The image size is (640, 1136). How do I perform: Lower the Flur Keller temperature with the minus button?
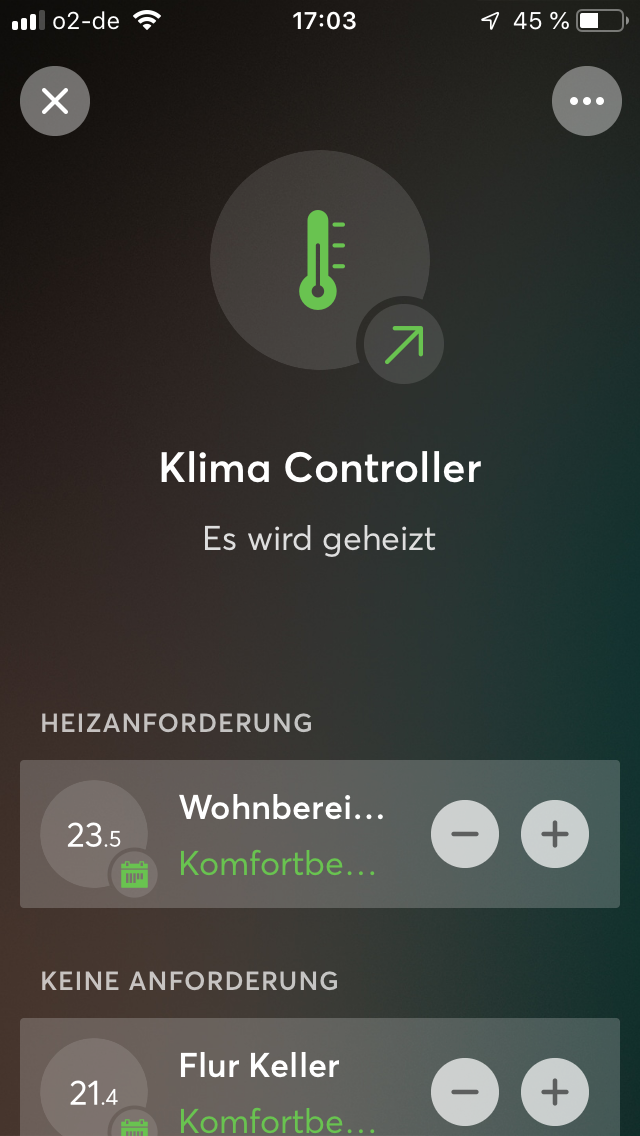point(465,1091)
